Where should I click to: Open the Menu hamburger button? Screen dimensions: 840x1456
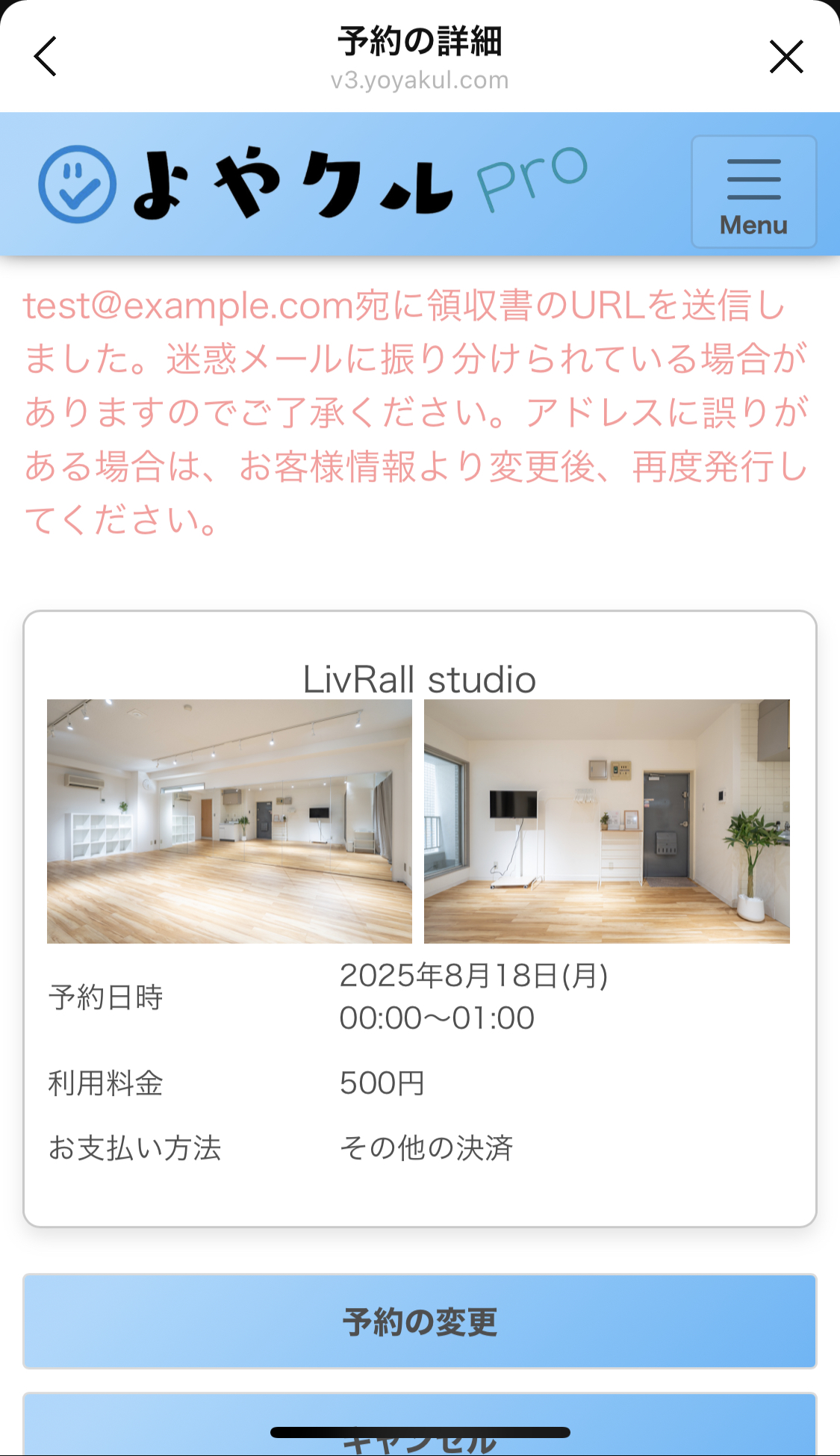pyautogui.click(x=753, y=192)
